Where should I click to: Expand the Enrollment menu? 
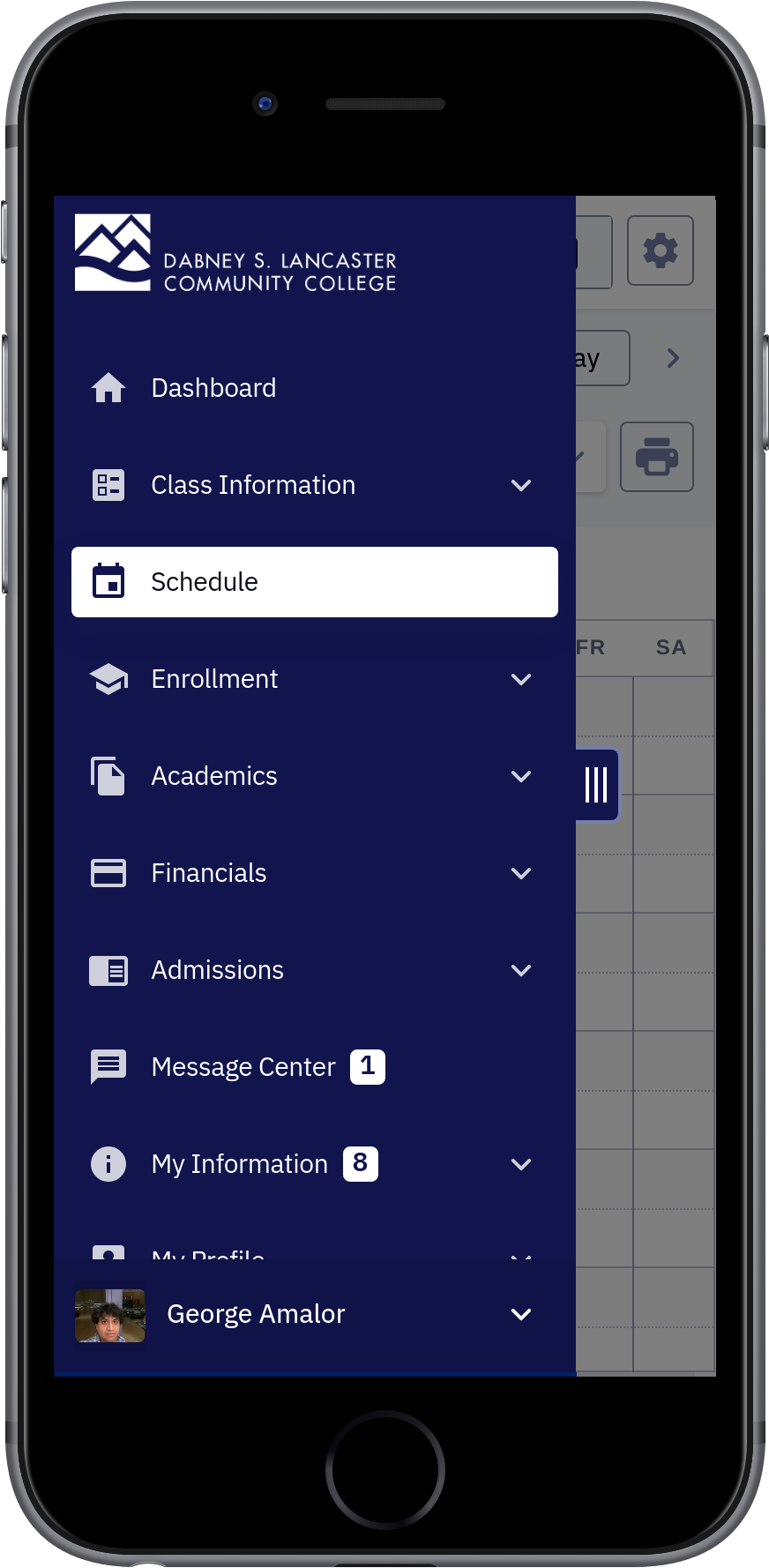point(315,679)
